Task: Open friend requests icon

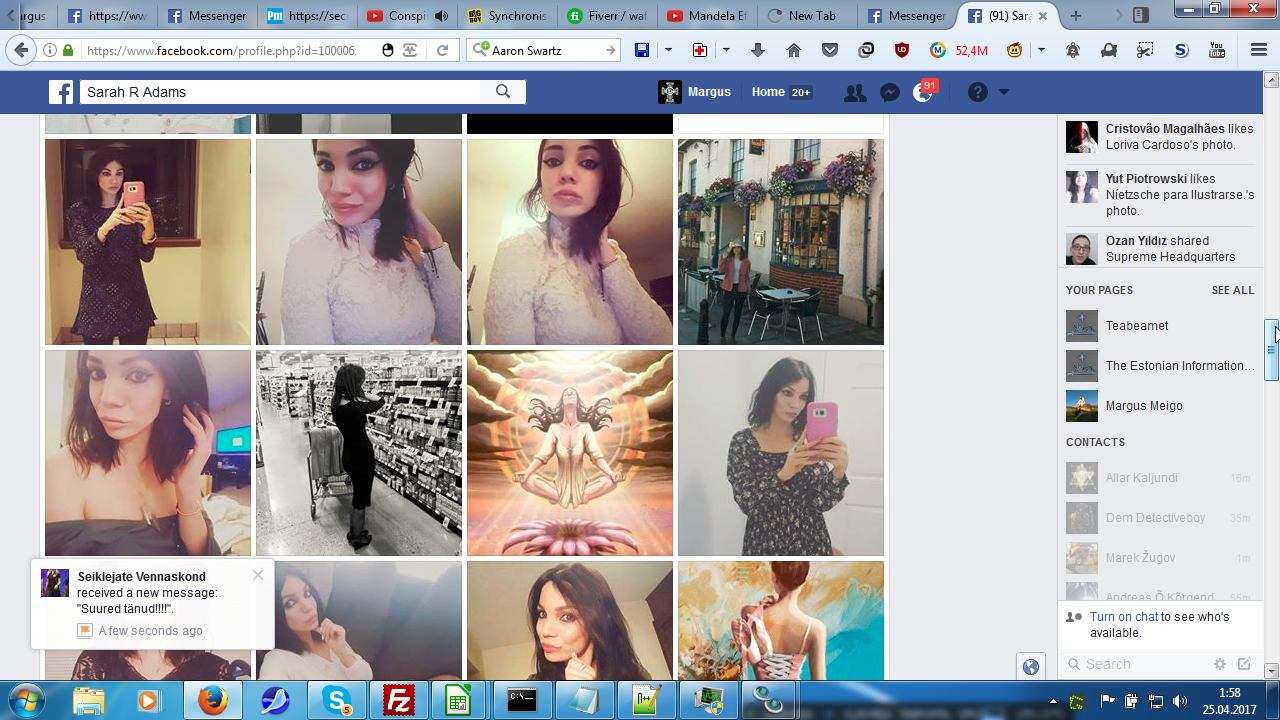Action: pyautogui.click(x=855, y=93)
